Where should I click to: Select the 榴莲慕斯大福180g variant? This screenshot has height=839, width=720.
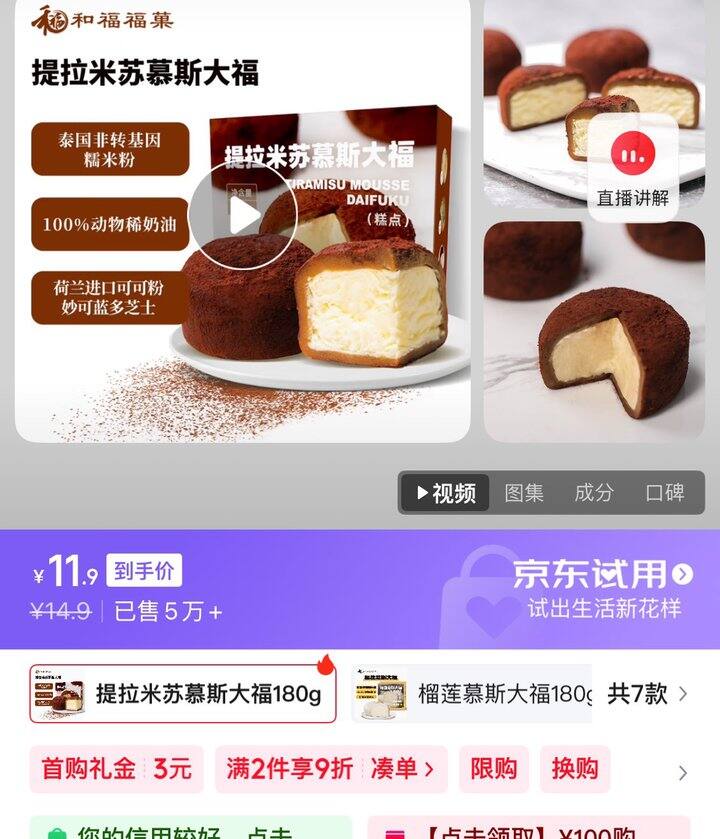coord(472,694)
